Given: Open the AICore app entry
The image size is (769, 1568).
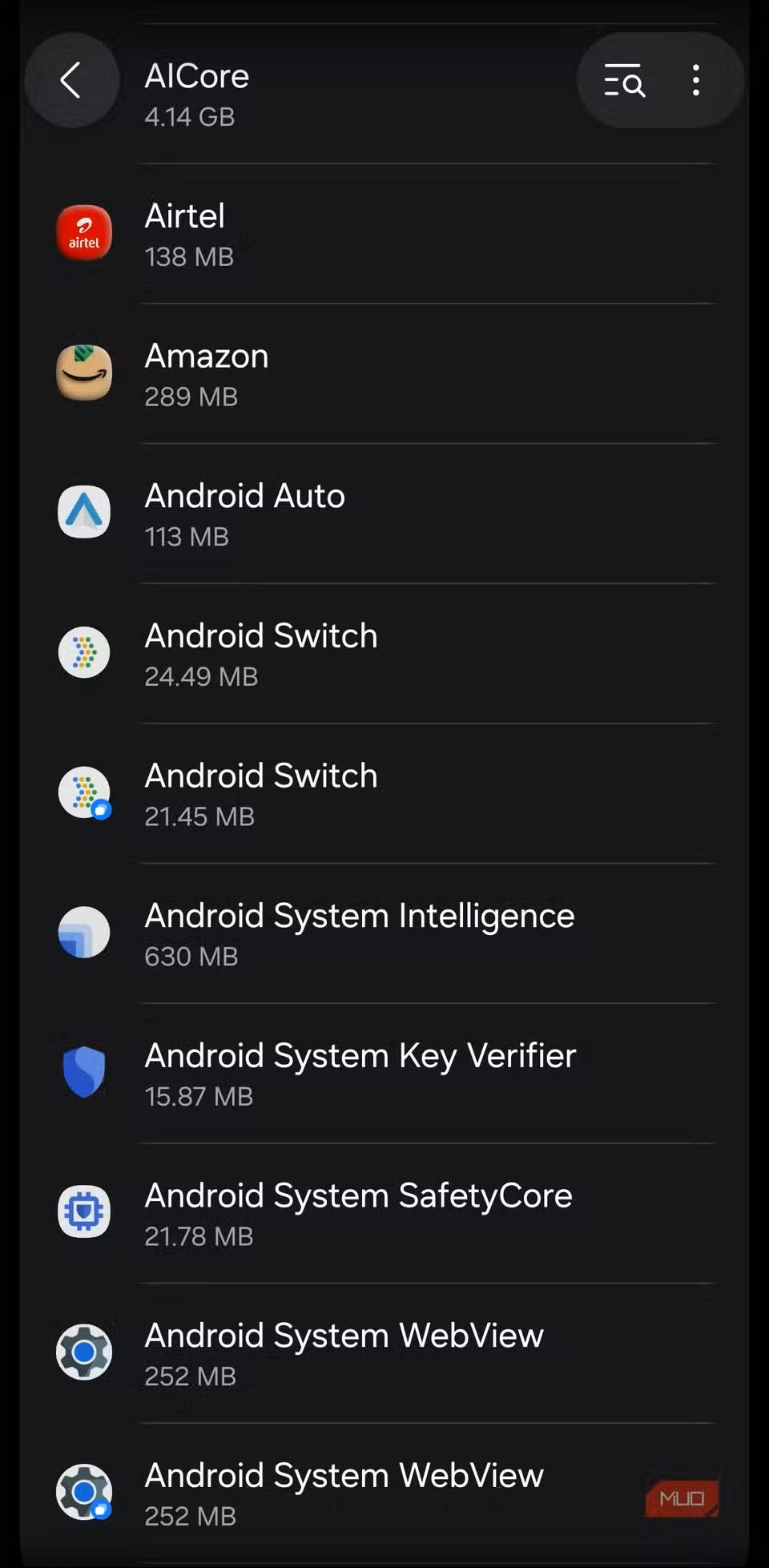Looking at the screenshot, I should (x=320, y=92).
